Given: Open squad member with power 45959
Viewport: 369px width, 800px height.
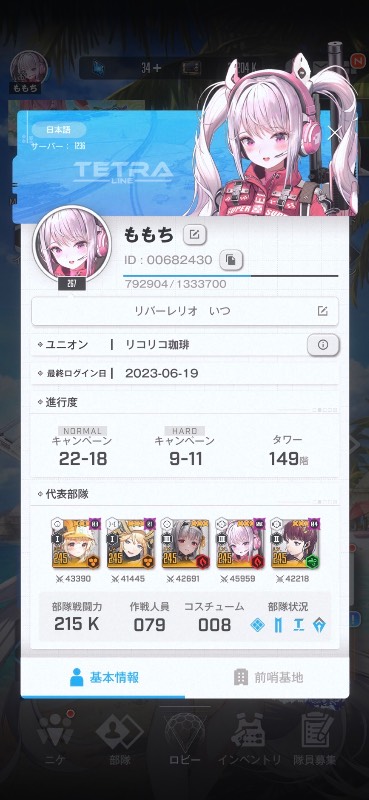Looking at the screenshot, I should [240, 543].
